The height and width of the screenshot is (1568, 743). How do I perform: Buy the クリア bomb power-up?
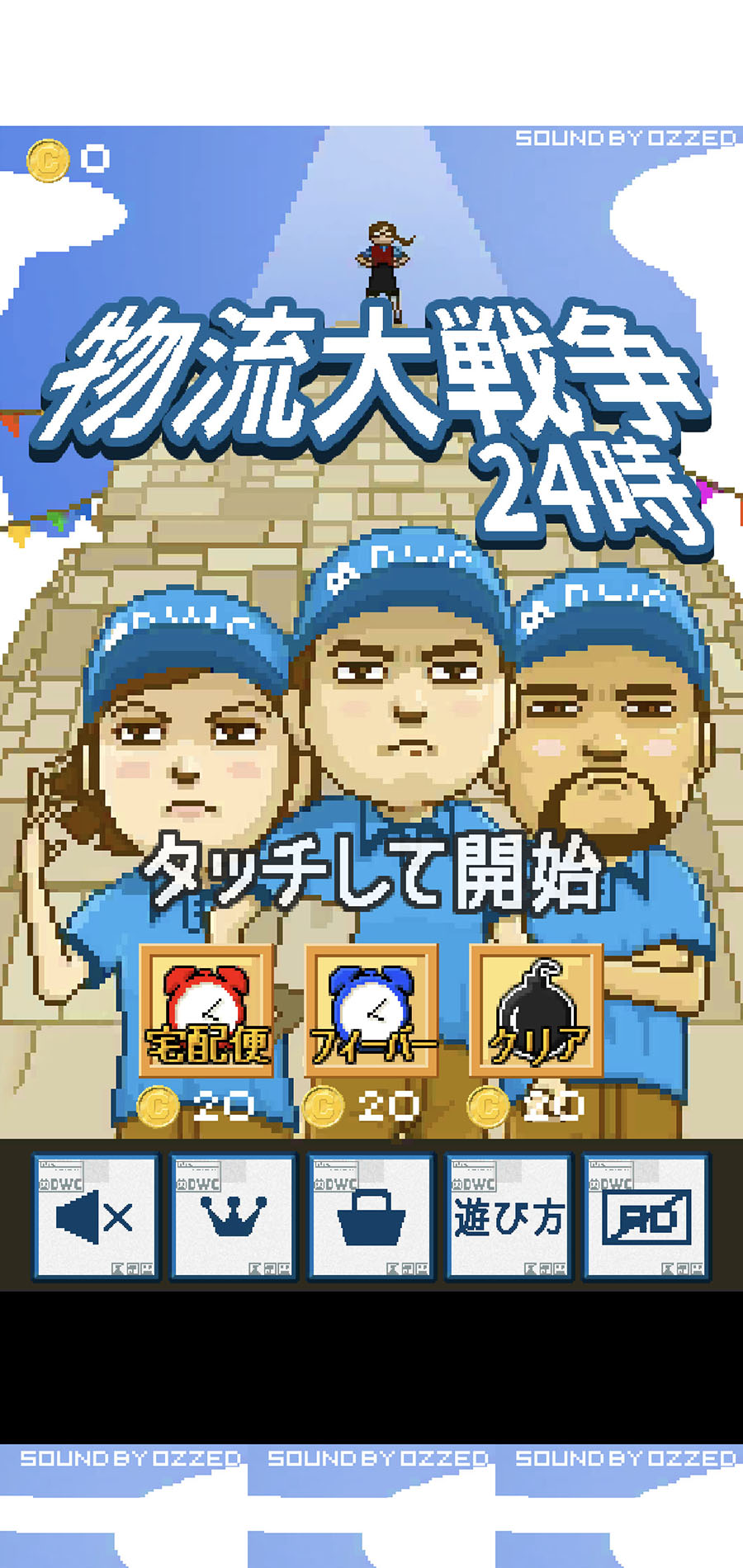click(537, 1011)
